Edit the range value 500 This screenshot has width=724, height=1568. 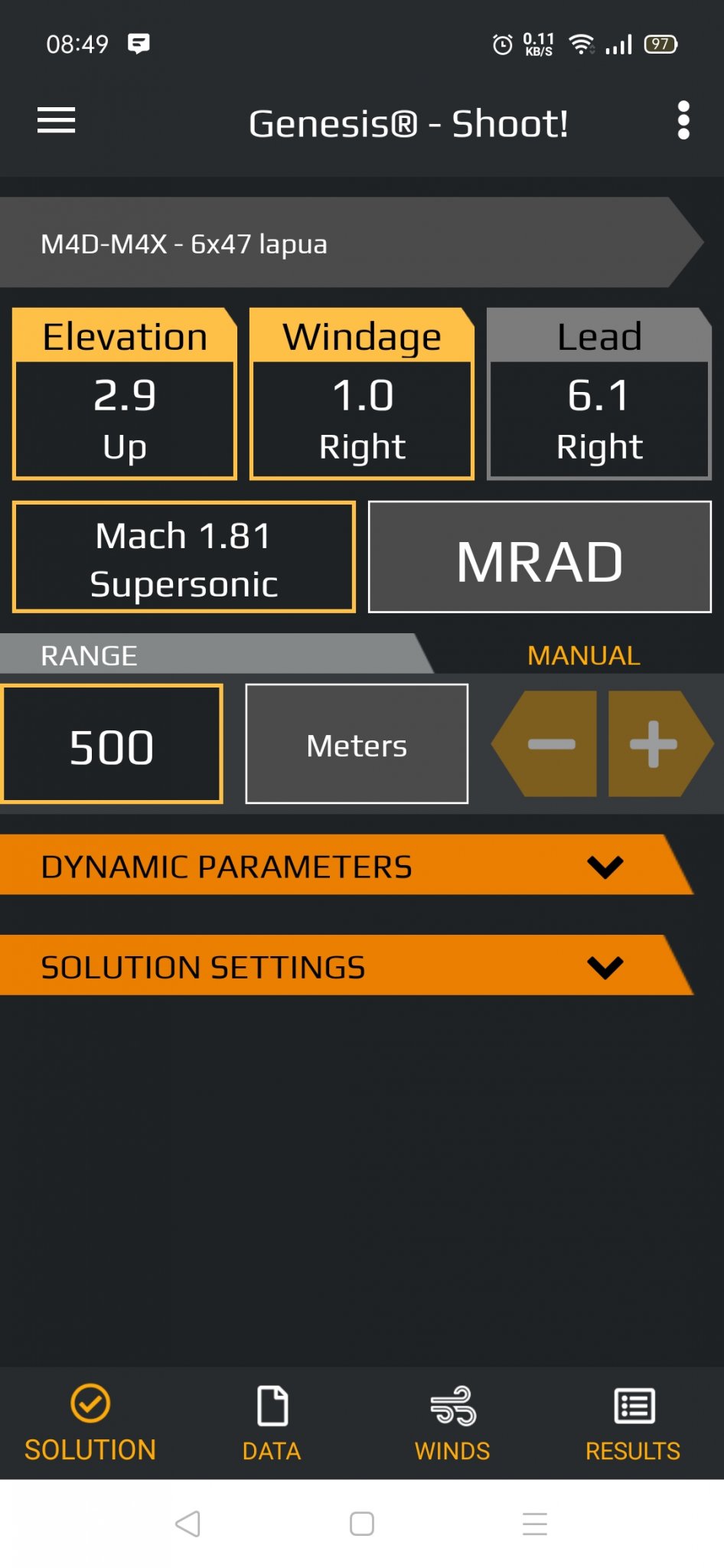tap(112, 744)
